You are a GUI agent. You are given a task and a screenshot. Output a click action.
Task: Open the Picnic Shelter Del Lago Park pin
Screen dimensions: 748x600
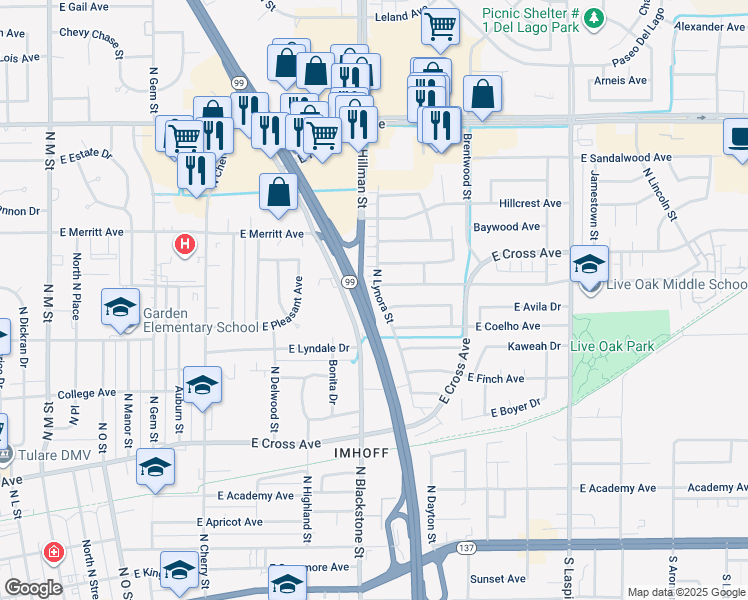[594, 19]
